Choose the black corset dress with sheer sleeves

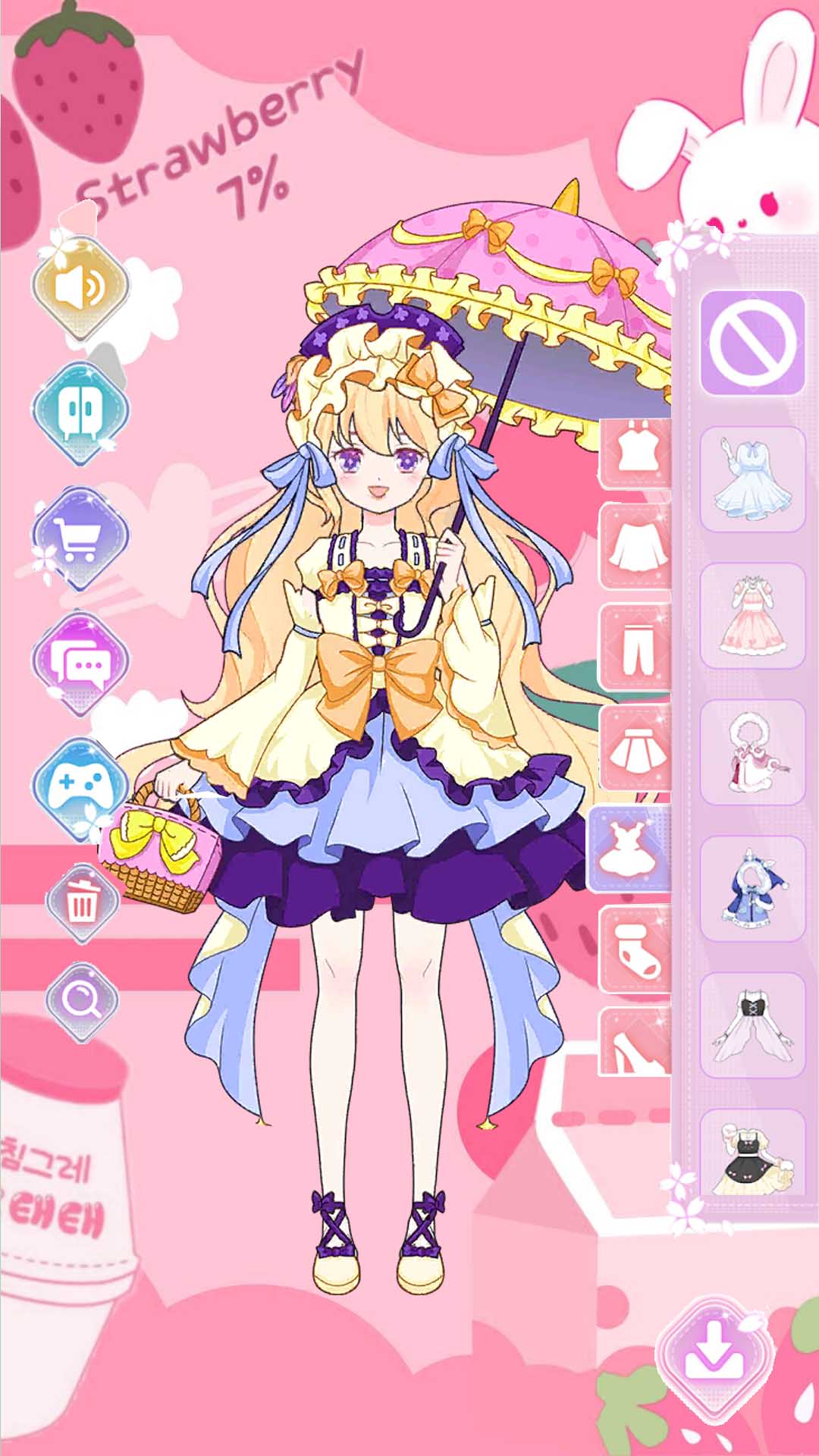point(752,1025)
